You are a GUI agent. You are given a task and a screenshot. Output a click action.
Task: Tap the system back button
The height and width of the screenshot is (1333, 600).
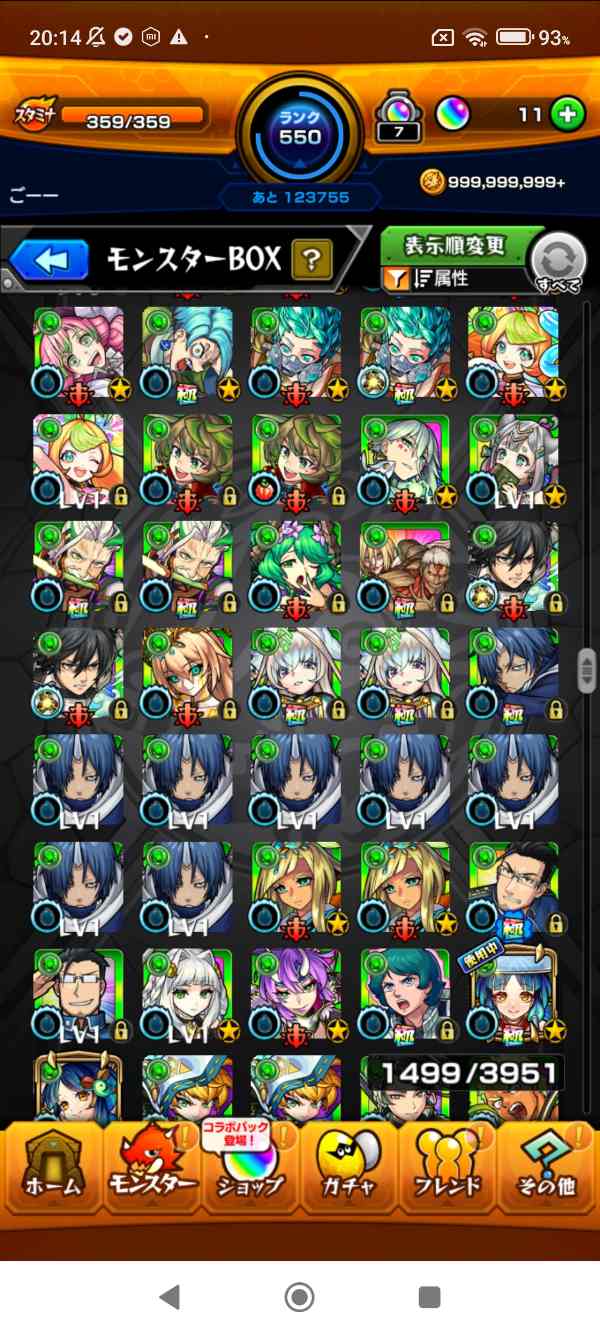click(x=170, y=1297)
